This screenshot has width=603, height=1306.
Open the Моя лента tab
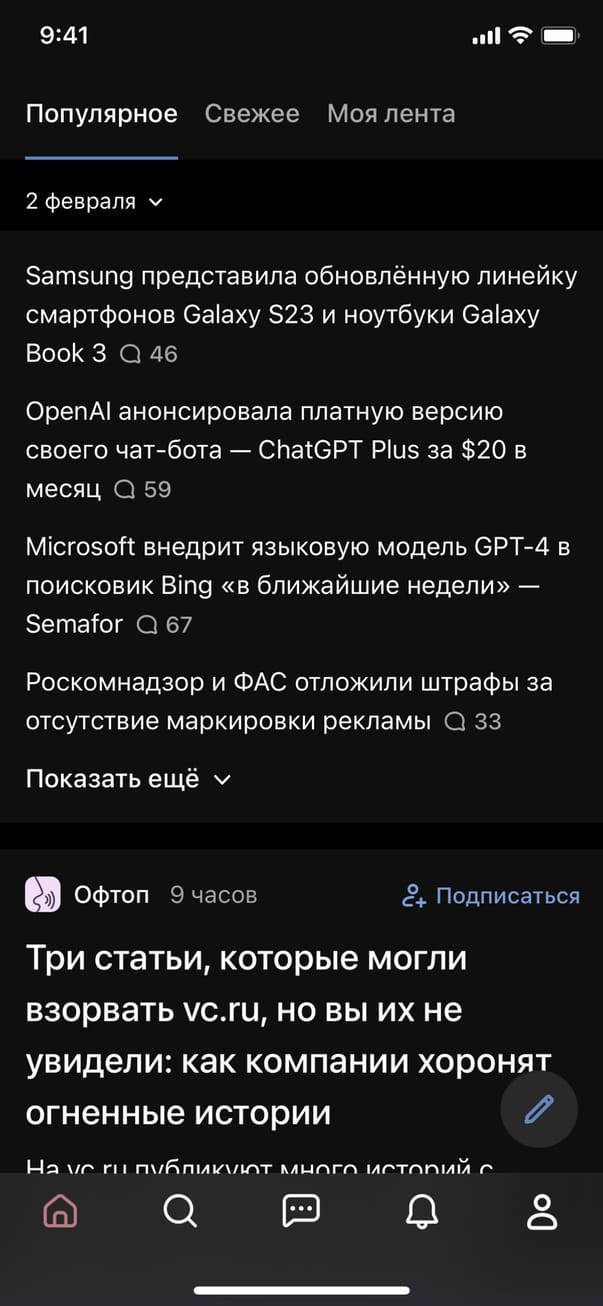[x=391, y=114]
